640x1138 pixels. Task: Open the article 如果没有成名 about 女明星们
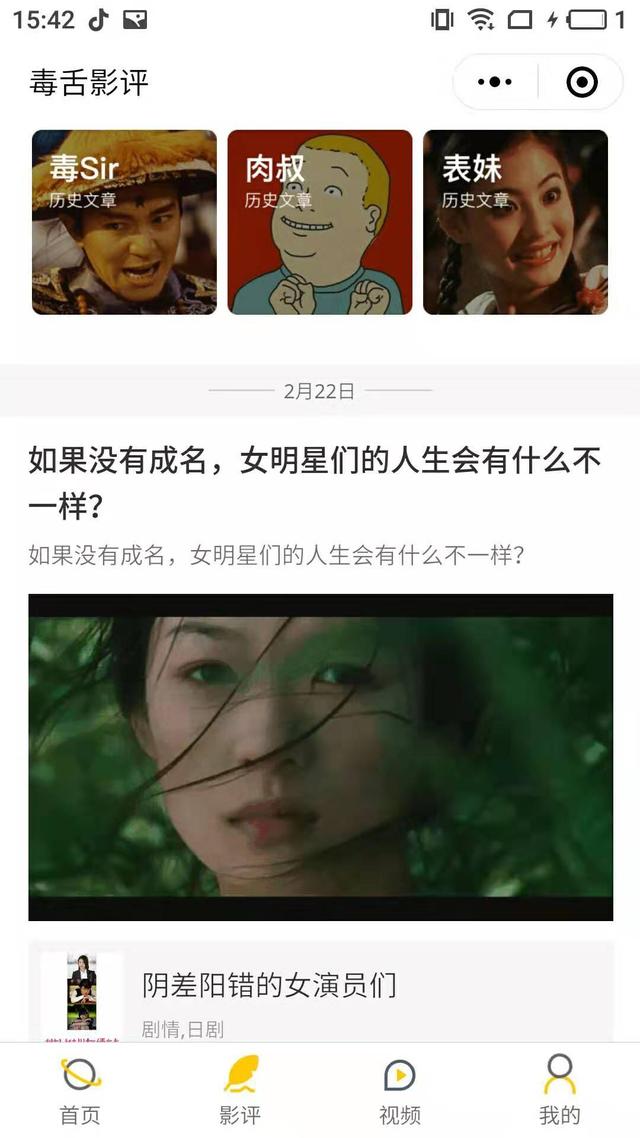click(x=315, y=483)
